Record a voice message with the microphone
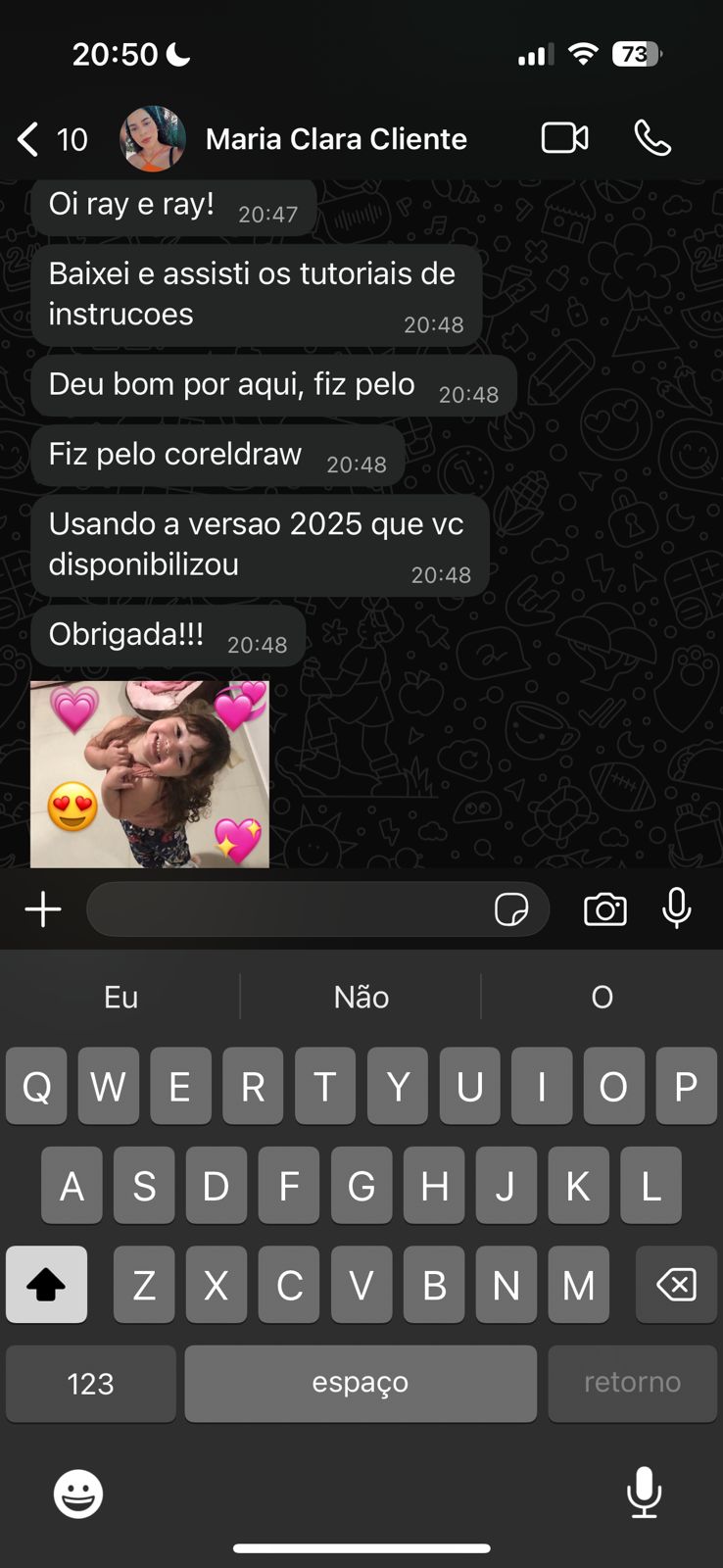This screenshot has width=723, height=1568. pyautogui.click(x=677, y=909)
